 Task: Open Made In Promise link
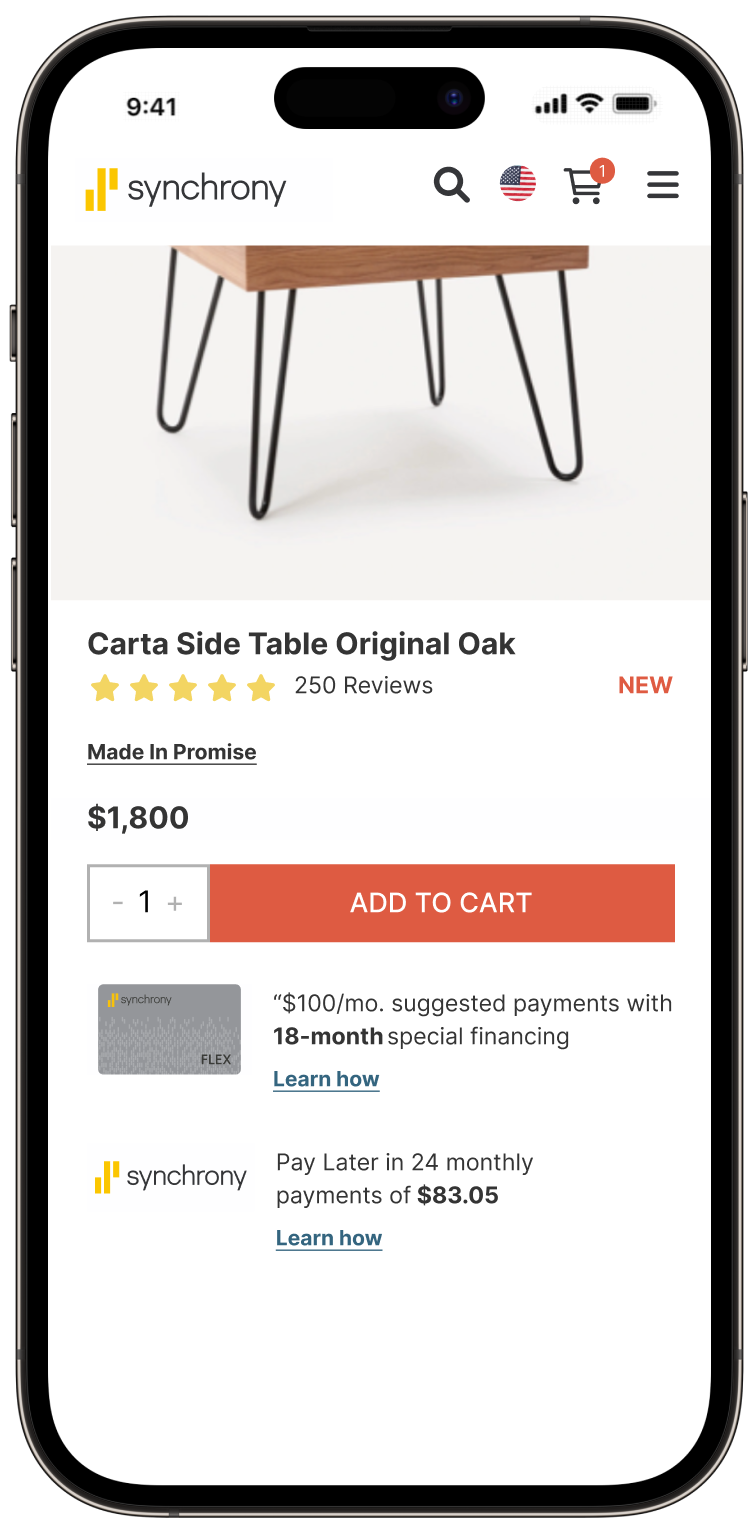pos(172,752)
